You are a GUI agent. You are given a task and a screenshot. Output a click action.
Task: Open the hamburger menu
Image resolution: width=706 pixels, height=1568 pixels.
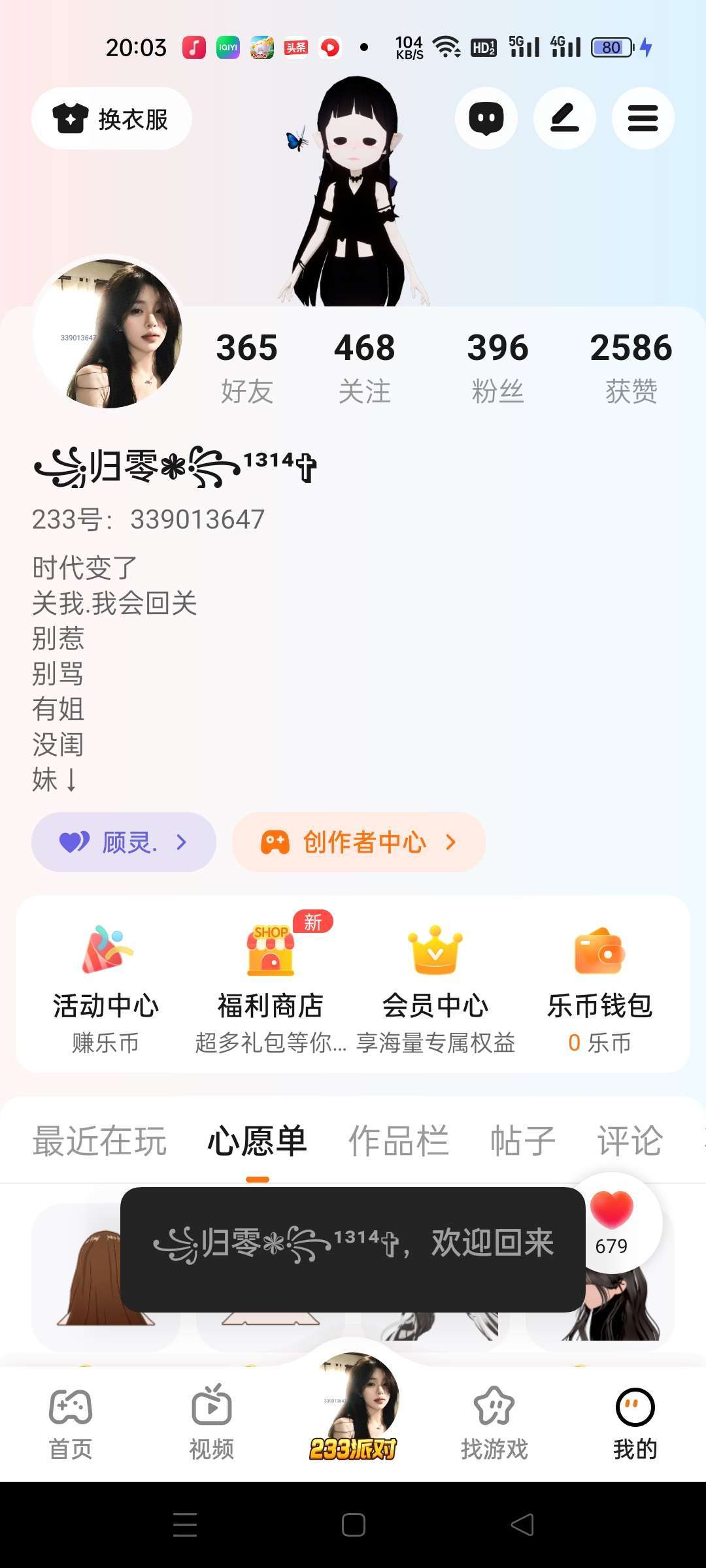(x=643, y=119)
